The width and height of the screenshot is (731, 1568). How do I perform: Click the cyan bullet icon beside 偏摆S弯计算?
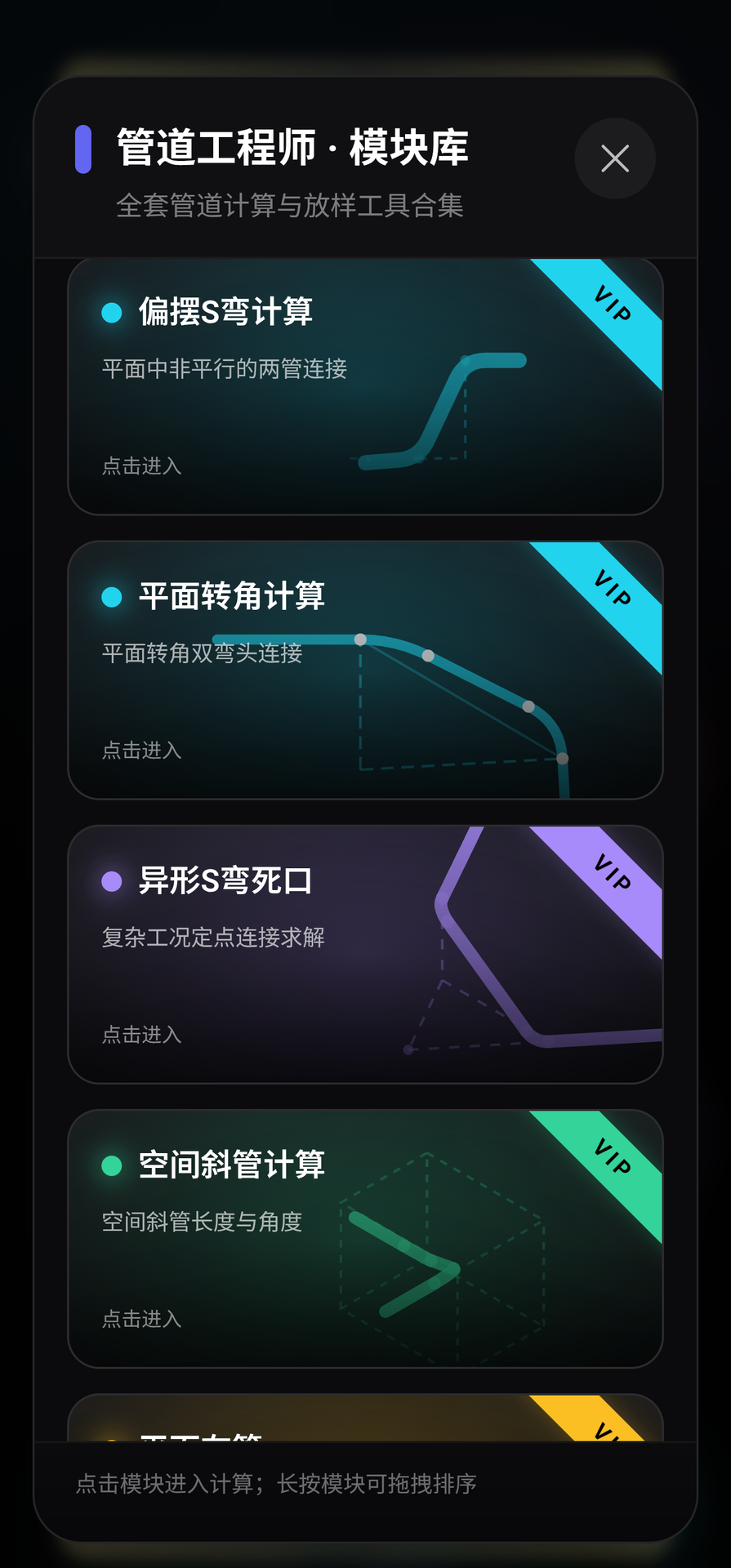tap(111, 311)
